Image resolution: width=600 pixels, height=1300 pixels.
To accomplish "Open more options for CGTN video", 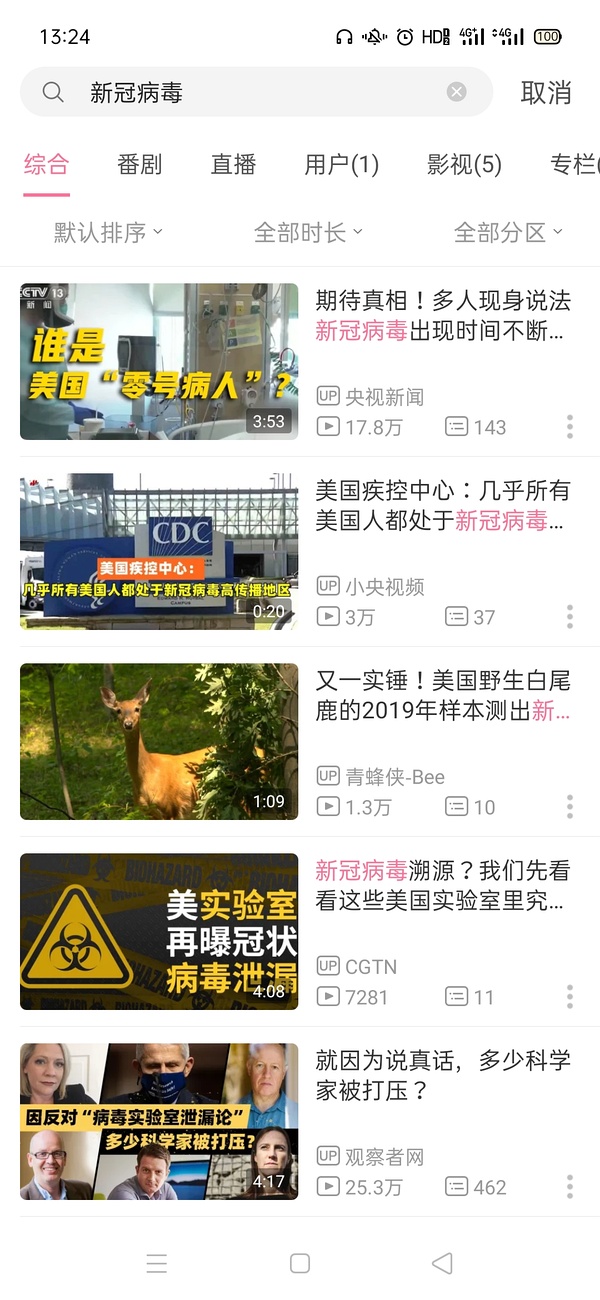I will coord(570,997).
